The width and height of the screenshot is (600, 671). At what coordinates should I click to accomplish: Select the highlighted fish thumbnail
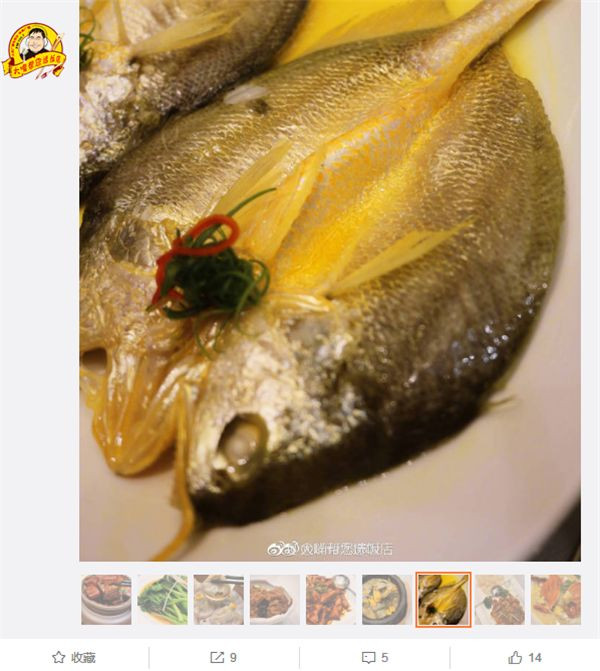(443, 600)
